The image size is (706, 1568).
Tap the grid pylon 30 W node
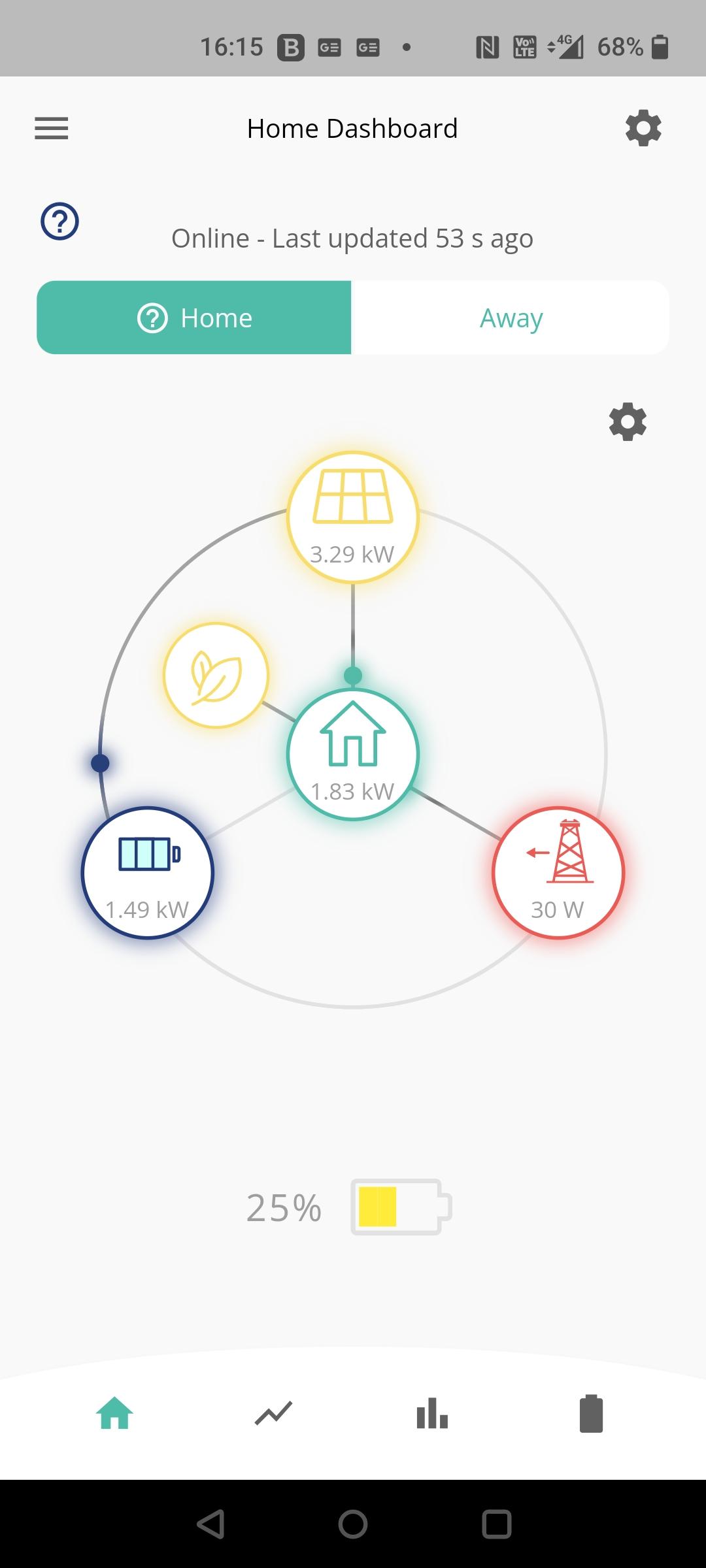(558, 873)
